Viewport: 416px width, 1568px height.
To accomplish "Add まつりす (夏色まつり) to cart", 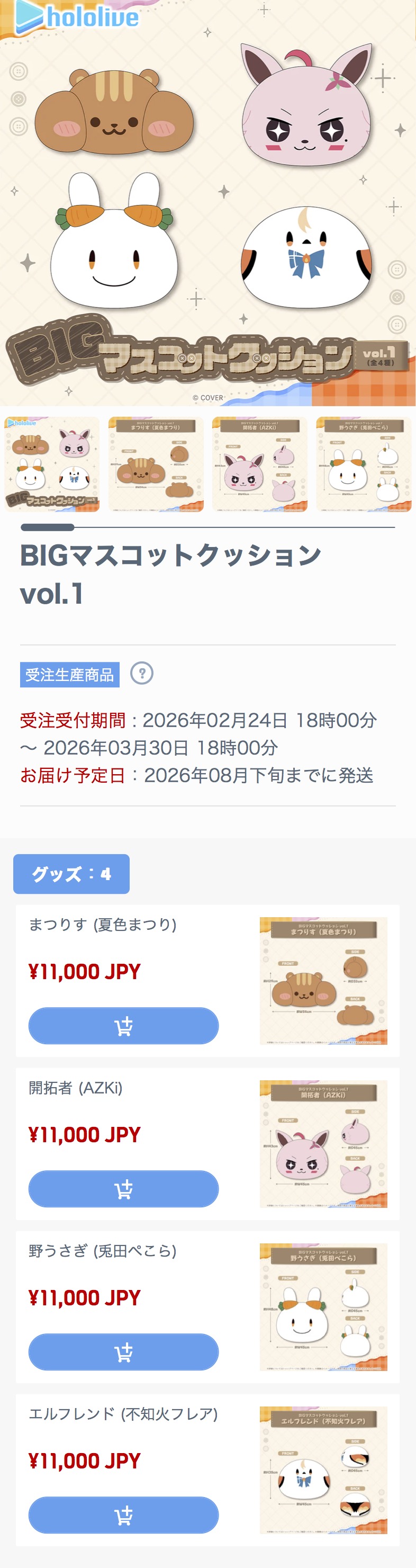I will 123,1026.
